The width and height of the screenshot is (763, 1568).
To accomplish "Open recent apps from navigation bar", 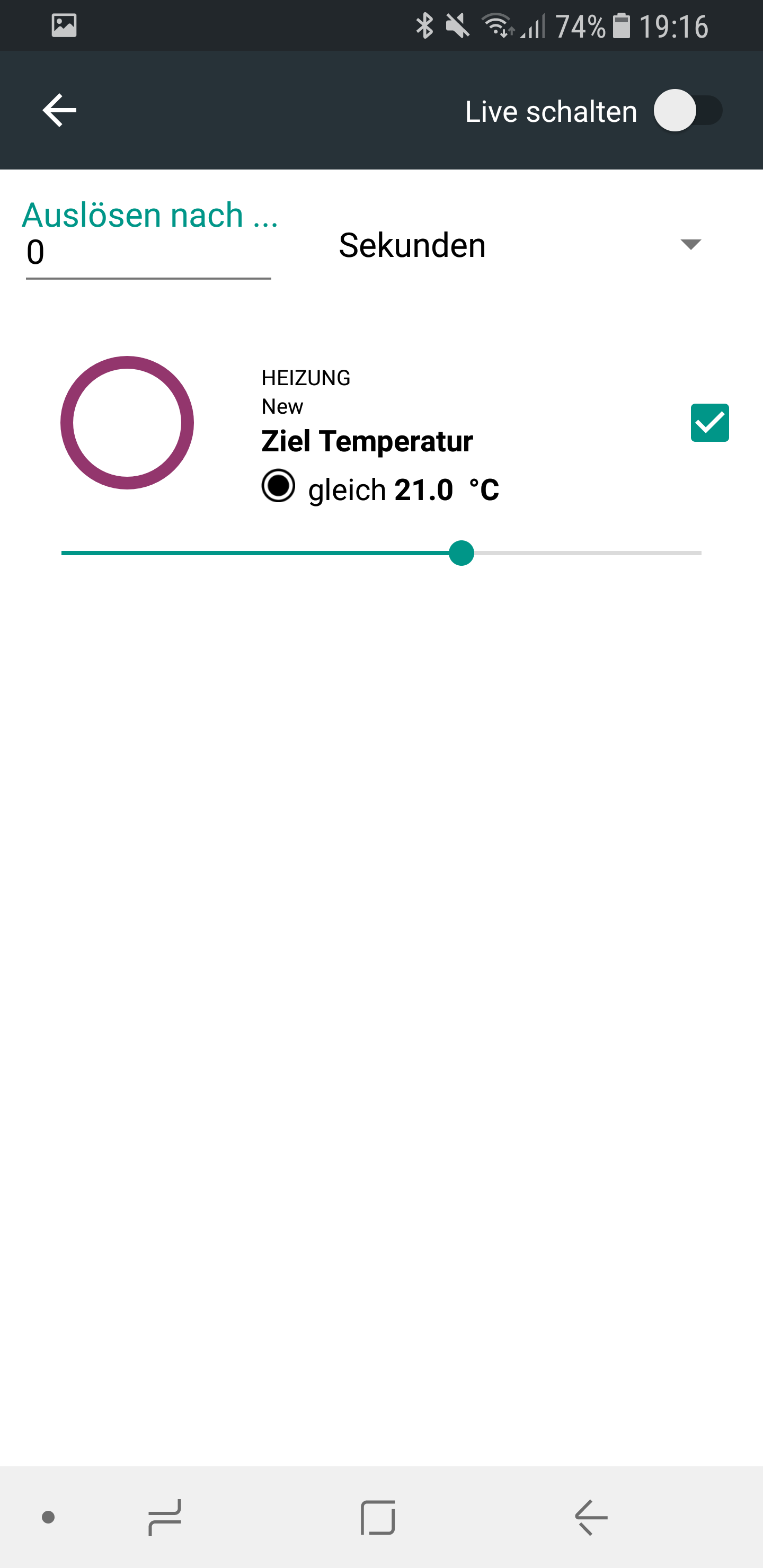I will coord(165,1517).
